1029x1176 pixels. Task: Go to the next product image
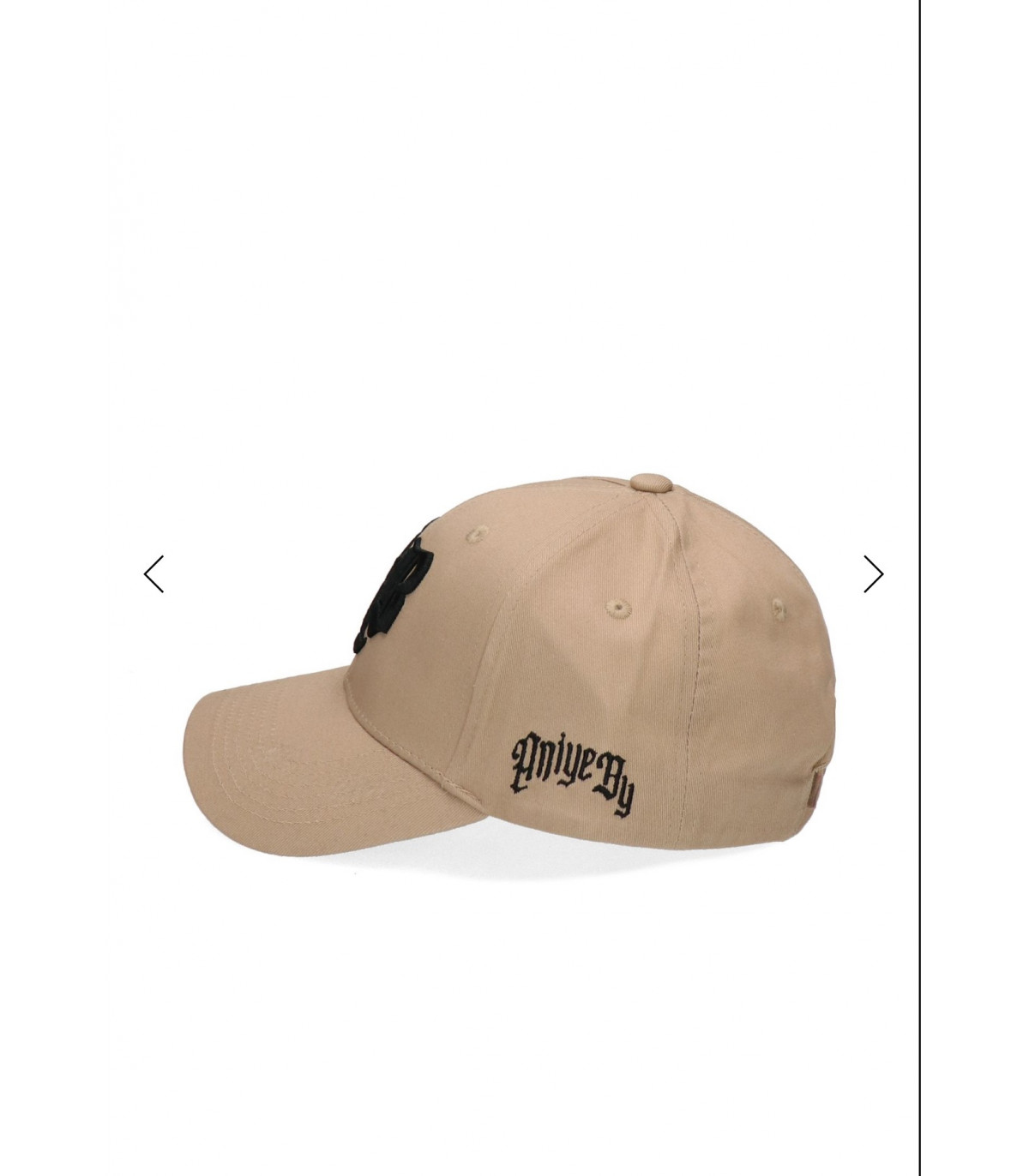click(x=872, y=574)
